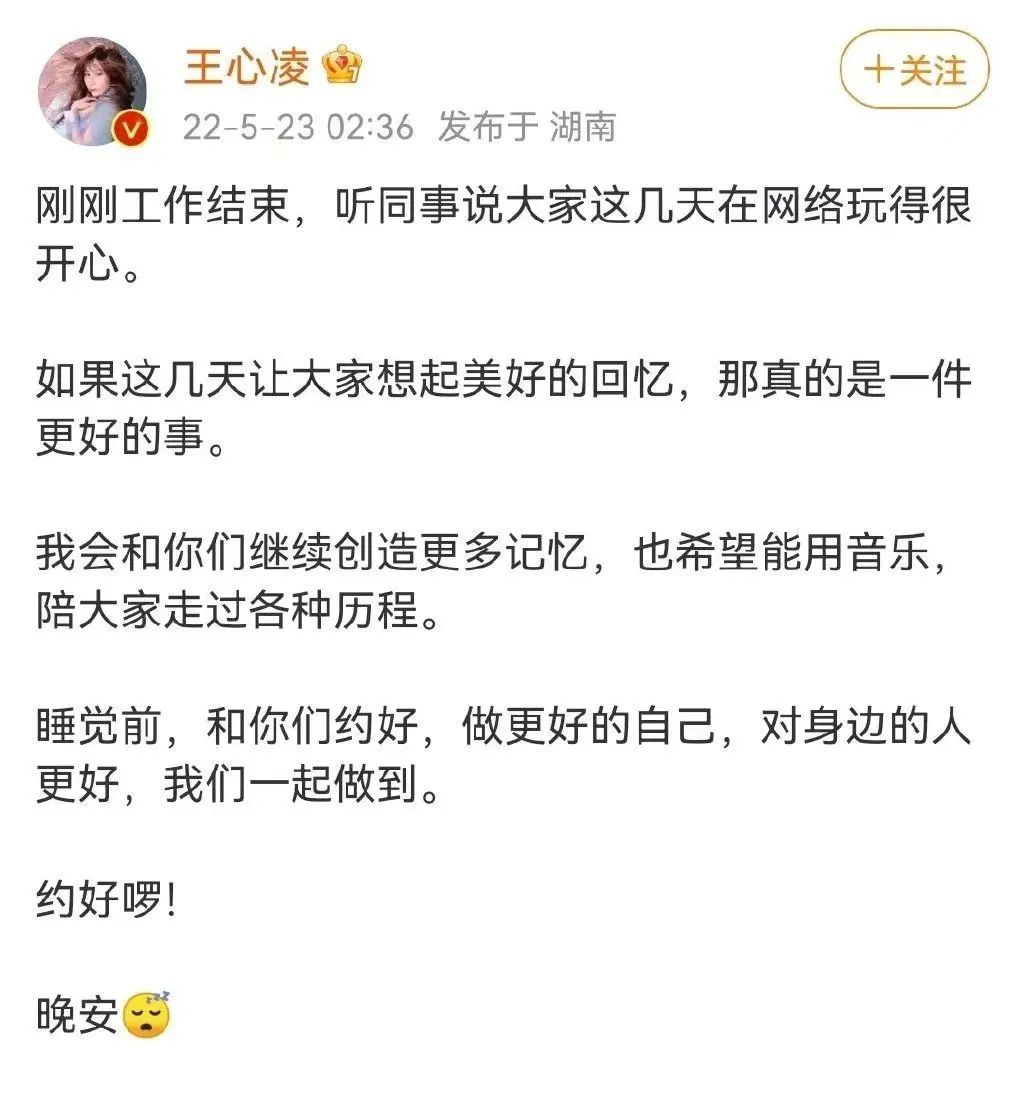The height and width of the screenshot is (1094, 1024).
Task: Click the phrase 做更好的自己
Action: tap(587, 726)
